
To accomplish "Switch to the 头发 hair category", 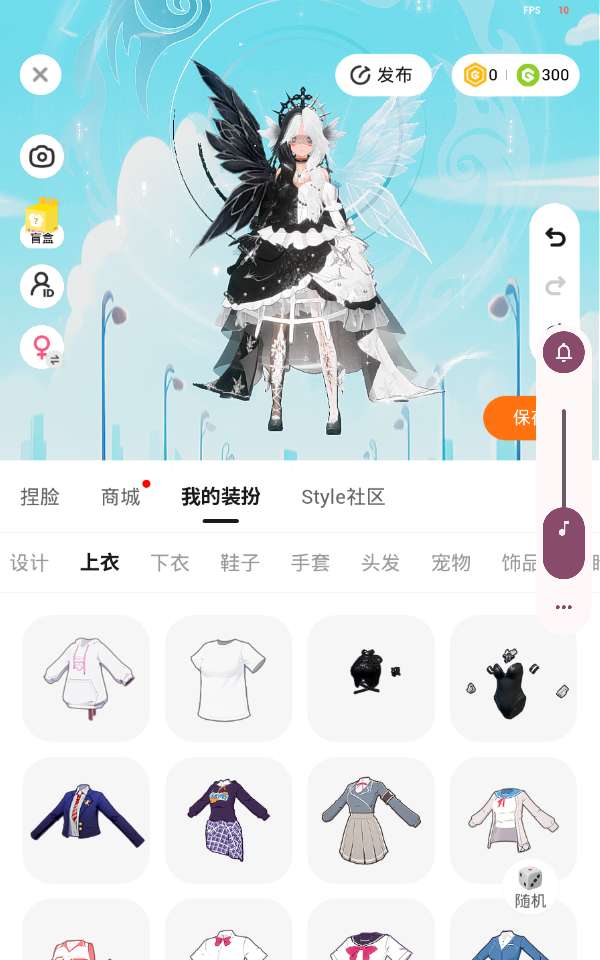I will click(x=380, y=563).
